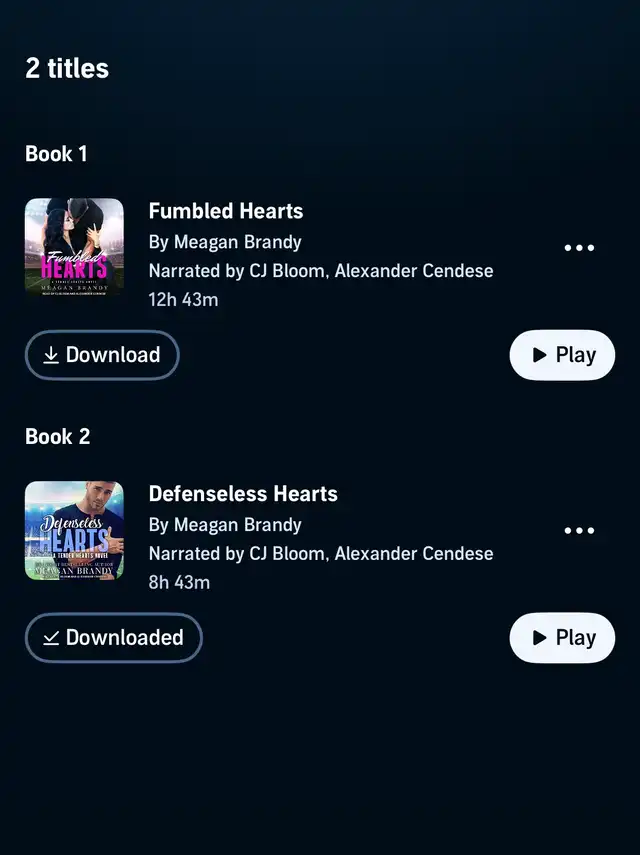View Fumbled Hearts title details
This screenshot has height=855, width=640.
(226, 211)
